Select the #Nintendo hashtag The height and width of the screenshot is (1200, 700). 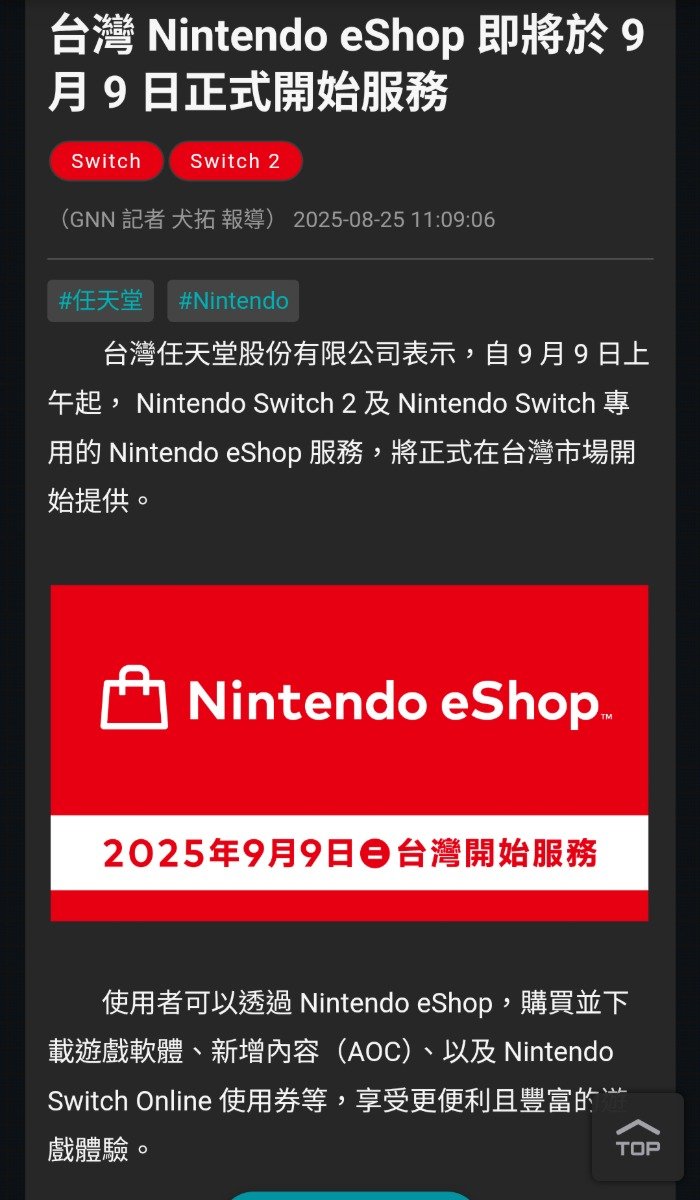click(233, 301)
